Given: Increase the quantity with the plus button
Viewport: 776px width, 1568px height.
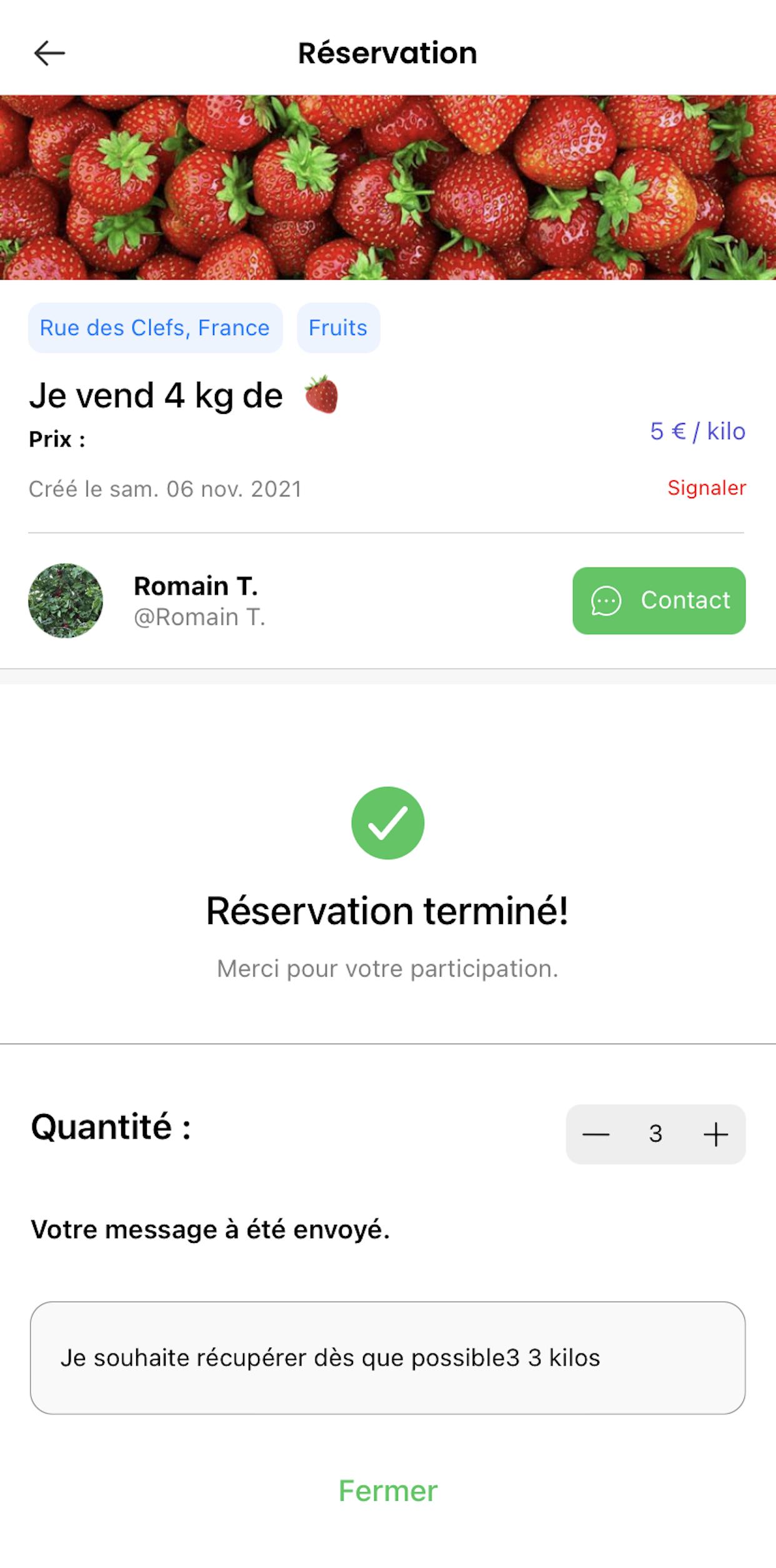Looking at the screenshot, I should (715, 1134).
